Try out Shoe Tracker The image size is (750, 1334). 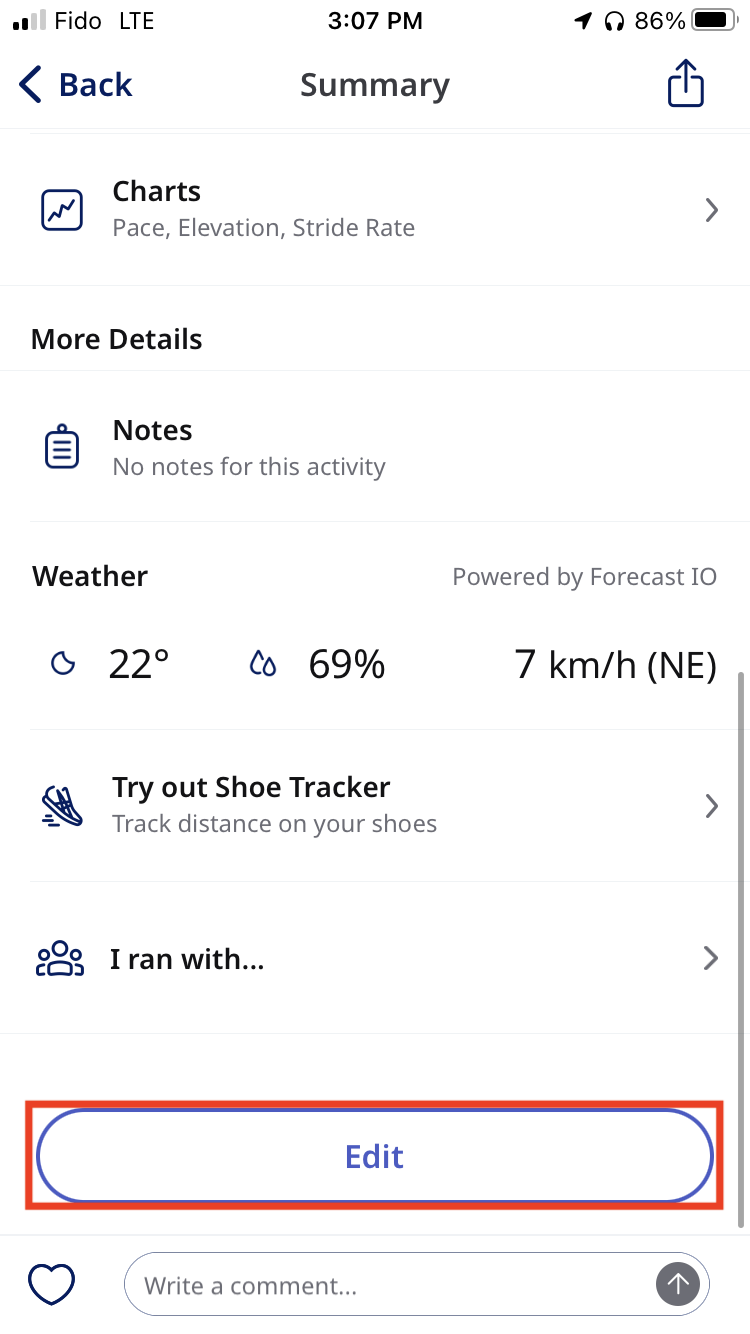coord(375,805)
